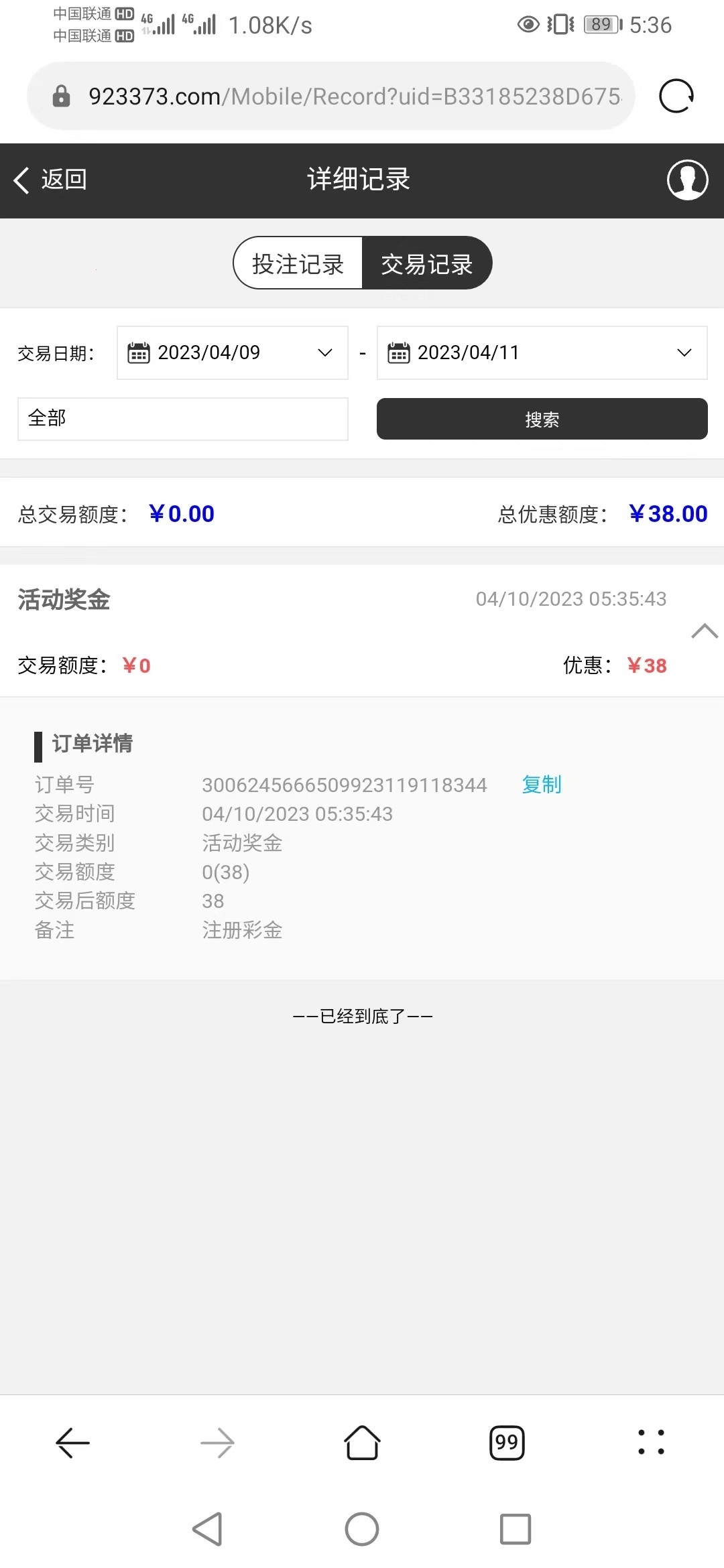Image resolution: width=724 pixels, height=1568 pixels.
Task: Reload the page in the browser
Action: click(676, 96)
